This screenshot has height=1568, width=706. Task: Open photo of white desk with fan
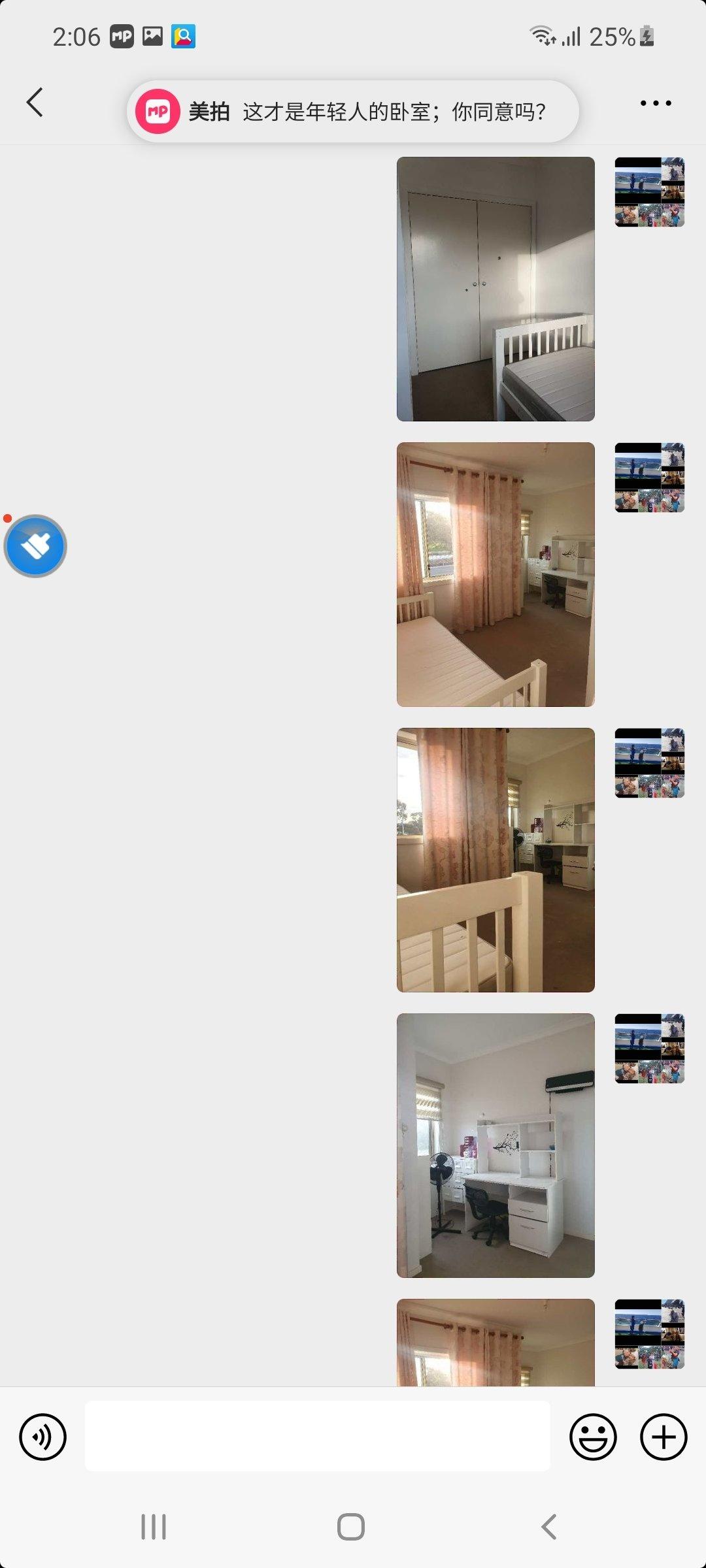496,1145
